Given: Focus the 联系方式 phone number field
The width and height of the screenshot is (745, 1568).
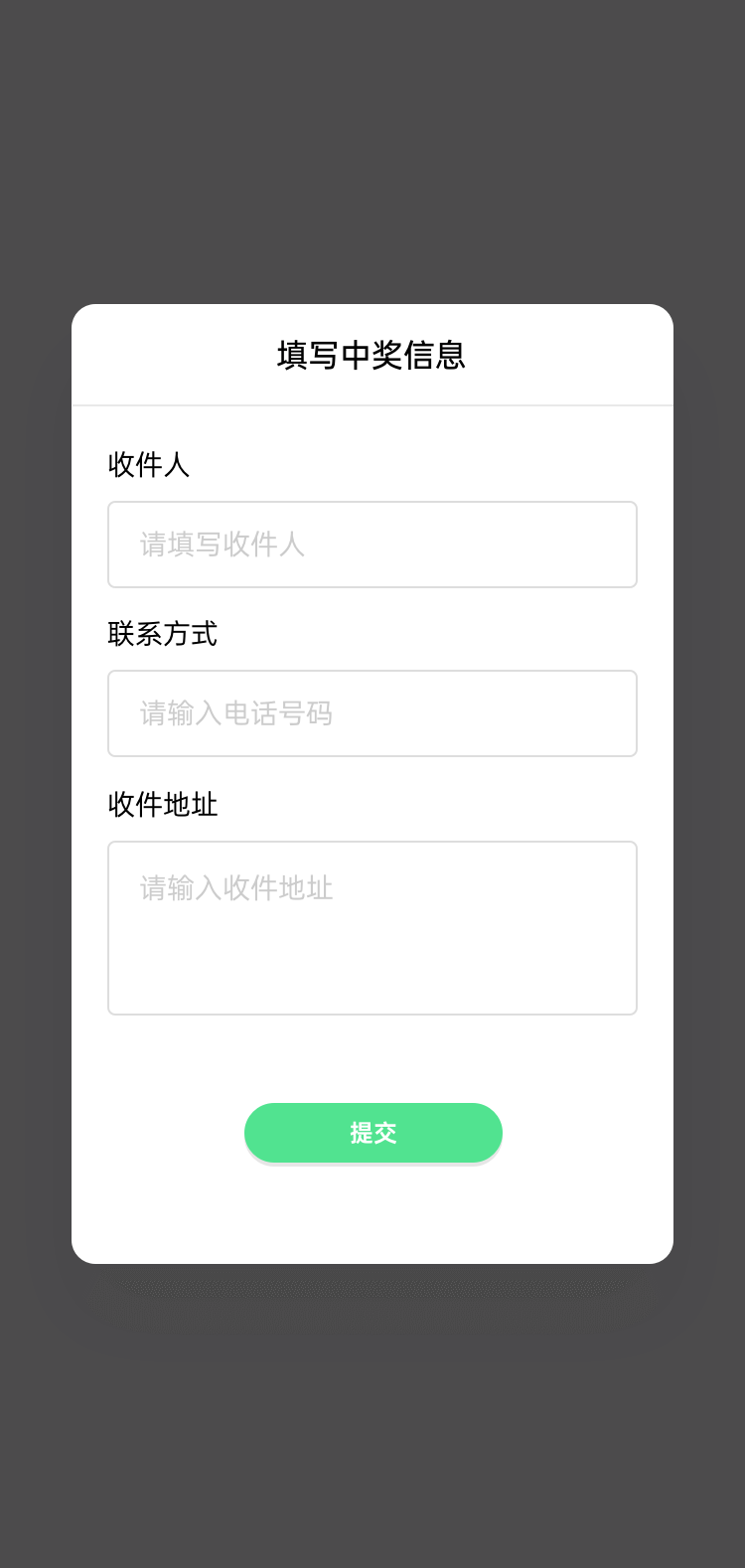Looking at the screenshot, I should 372,713.
